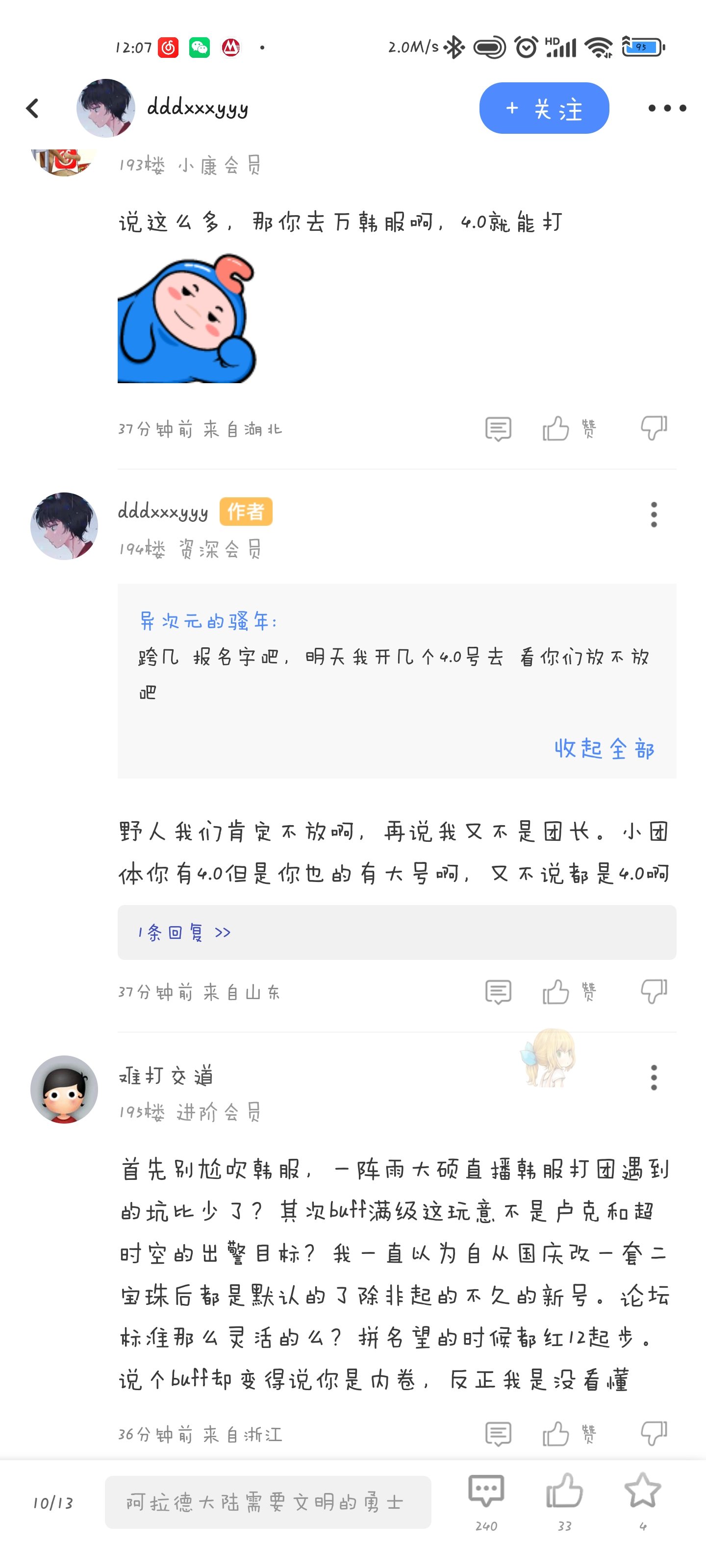
Task: Tap the reply field 阿拉德大陆需要文明的勇士
Action: click(267, 1502)
